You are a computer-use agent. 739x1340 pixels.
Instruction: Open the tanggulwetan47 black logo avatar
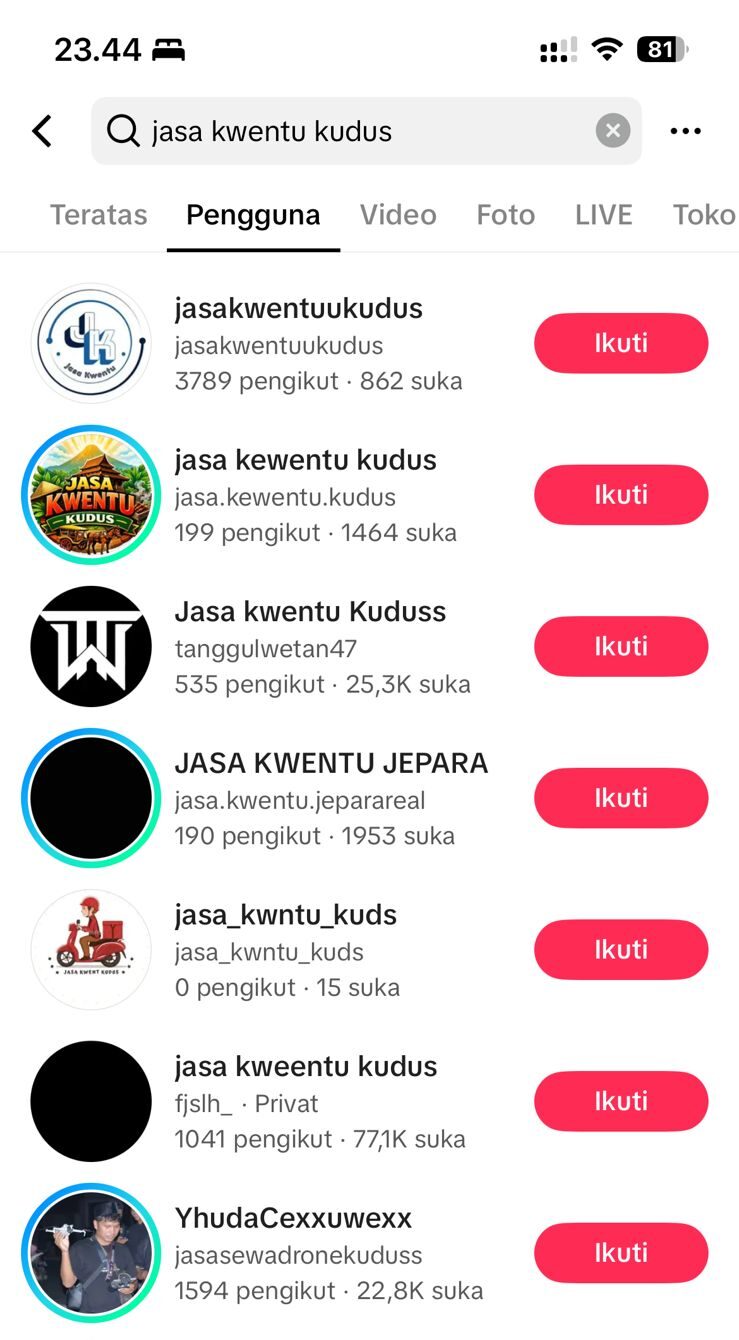[x=90, y=645]
